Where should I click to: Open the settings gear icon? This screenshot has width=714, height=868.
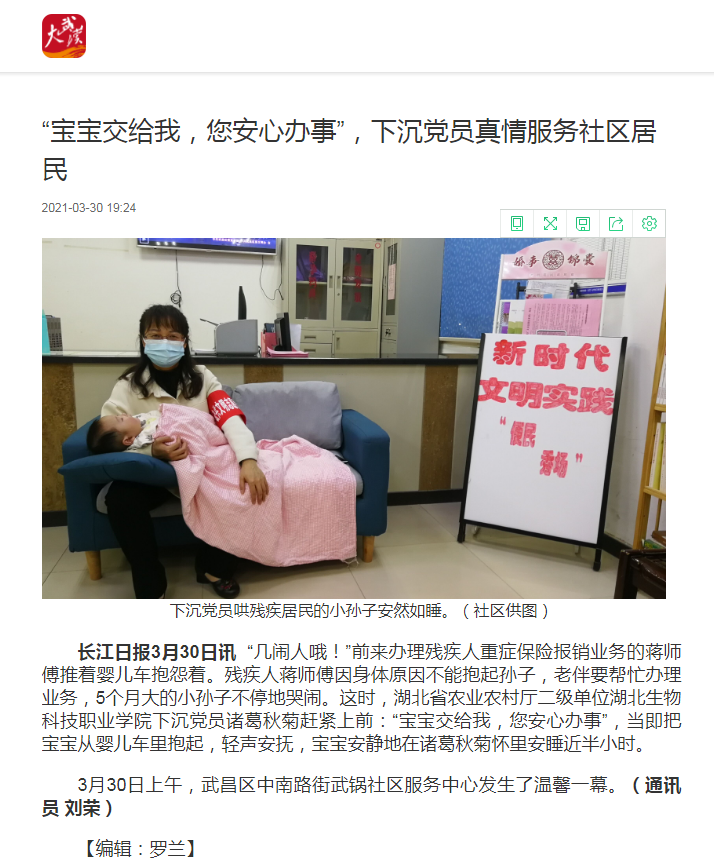[x=649, y=223]
